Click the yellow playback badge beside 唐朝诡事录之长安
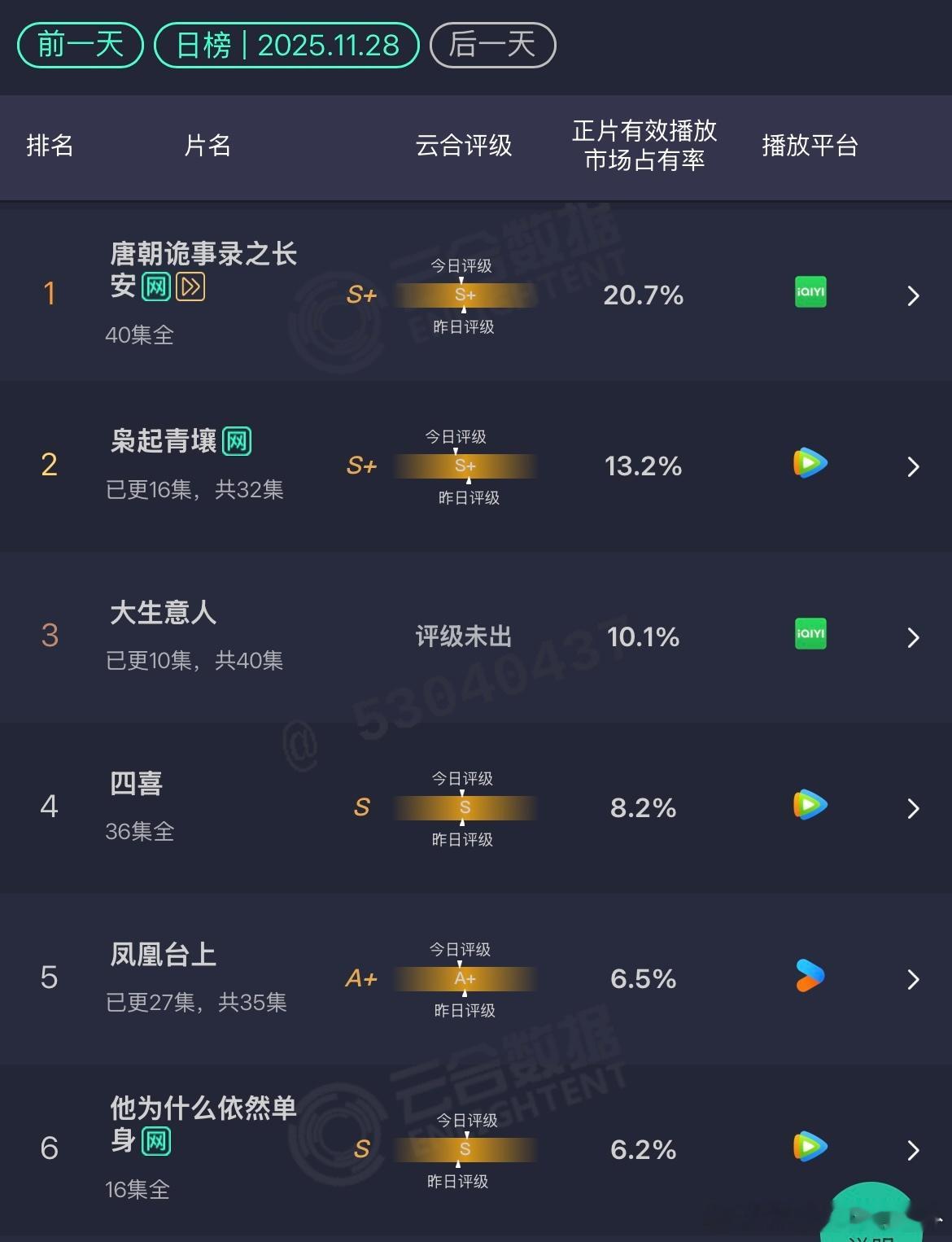Viewport: 952px width, 1242px height. (x=190, y=286)
